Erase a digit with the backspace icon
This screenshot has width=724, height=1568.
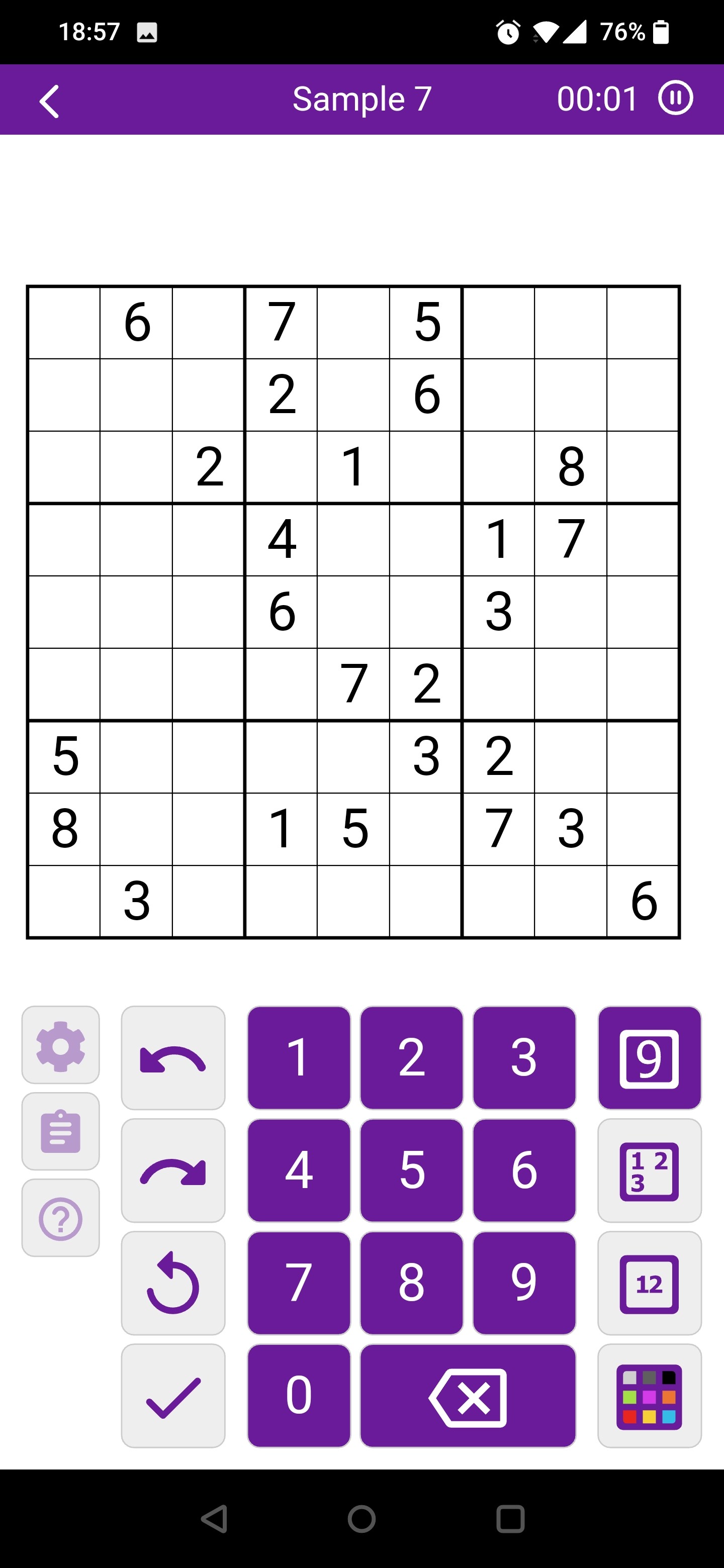pos(468,1395)
